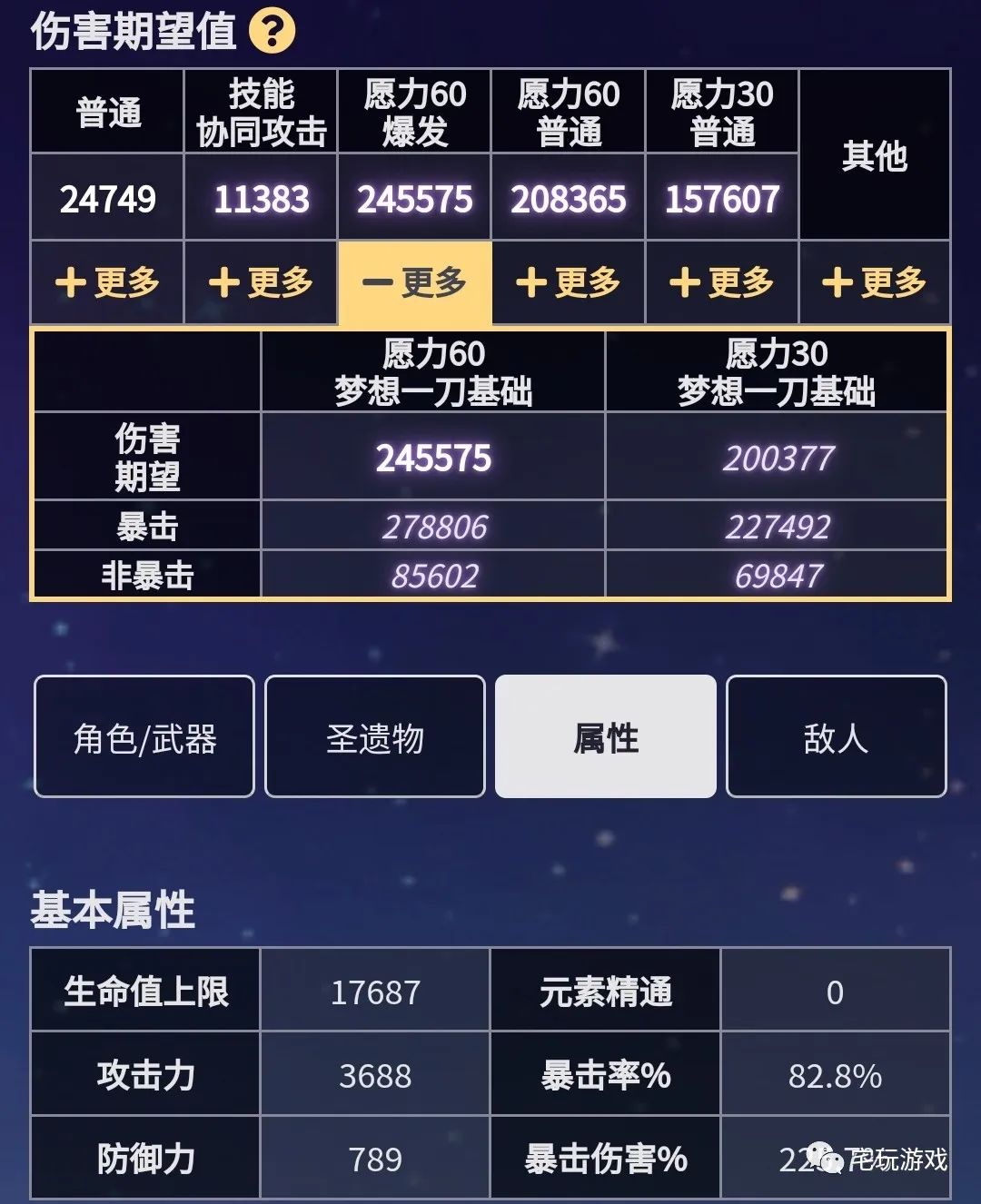Expand 更多 under 技能协同攻击
Image resolution: width=981 pixels, height=1204 pixels.
[261, 282]
